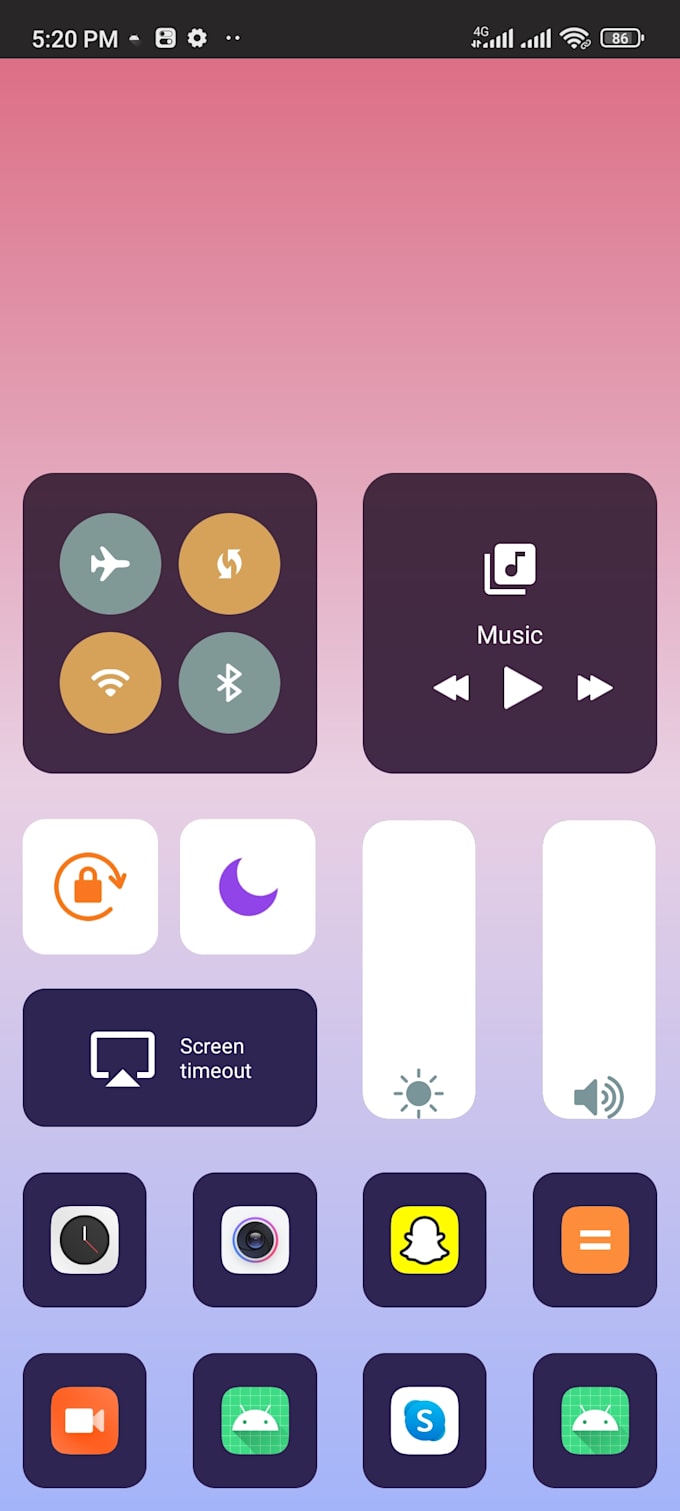
Task: Open the Camera app
Action: pyautogui.click(x=255, y=1240)
